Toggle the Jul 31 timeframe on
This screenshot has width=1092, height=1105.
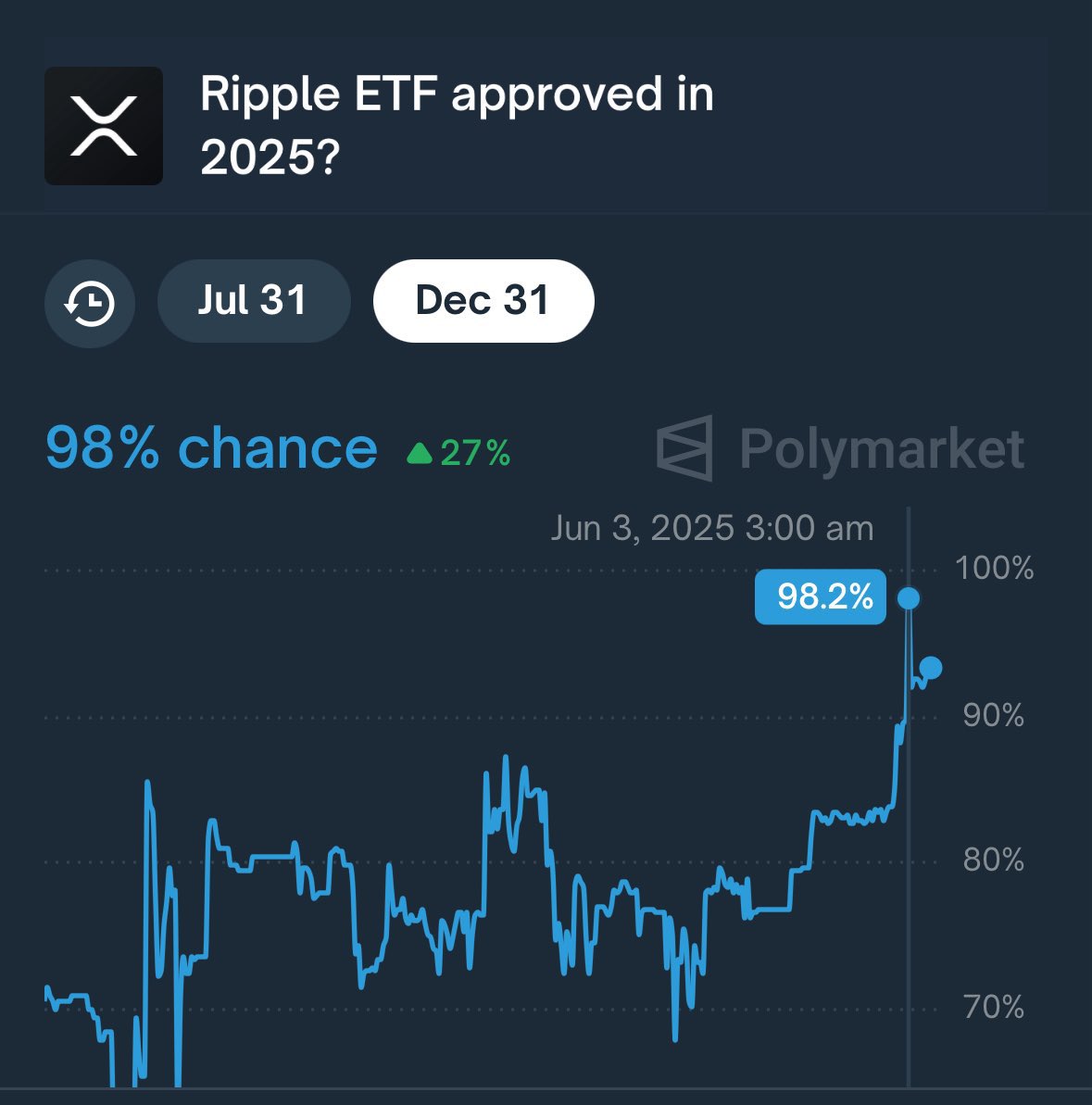click(253, 300)
